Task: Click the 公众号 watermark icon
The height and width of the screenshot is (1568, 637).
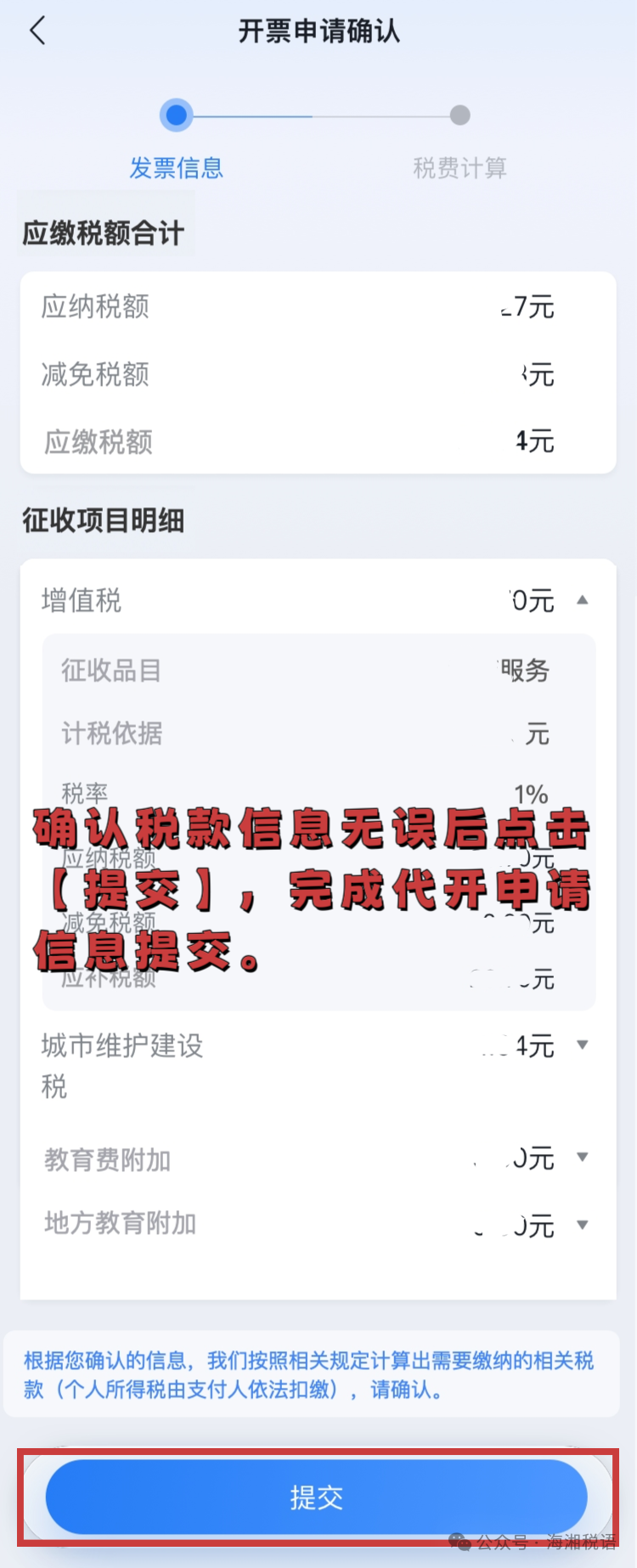Action: pos(460,1538)
